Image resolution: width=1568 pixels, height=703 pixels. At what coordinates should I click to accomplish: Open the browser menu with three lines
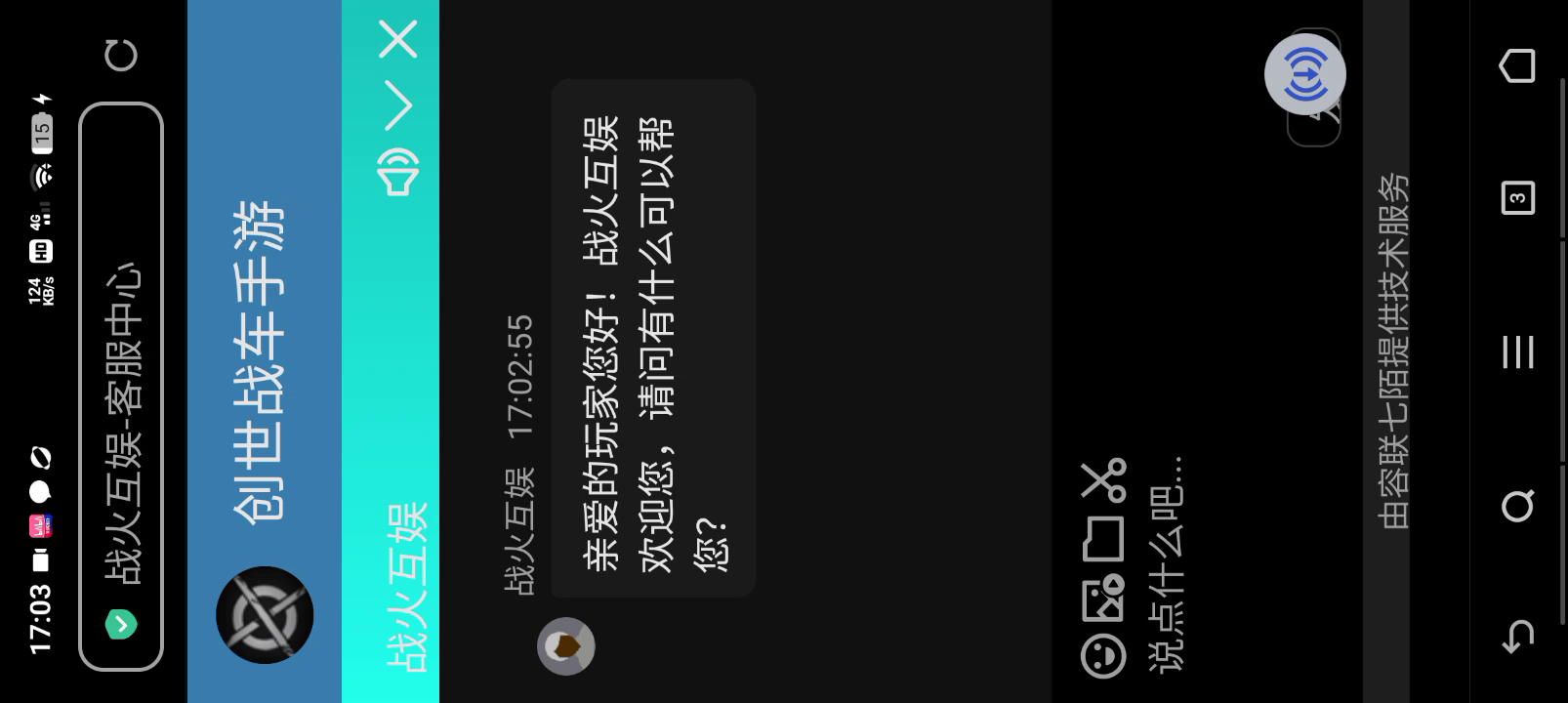(1517, 351)
